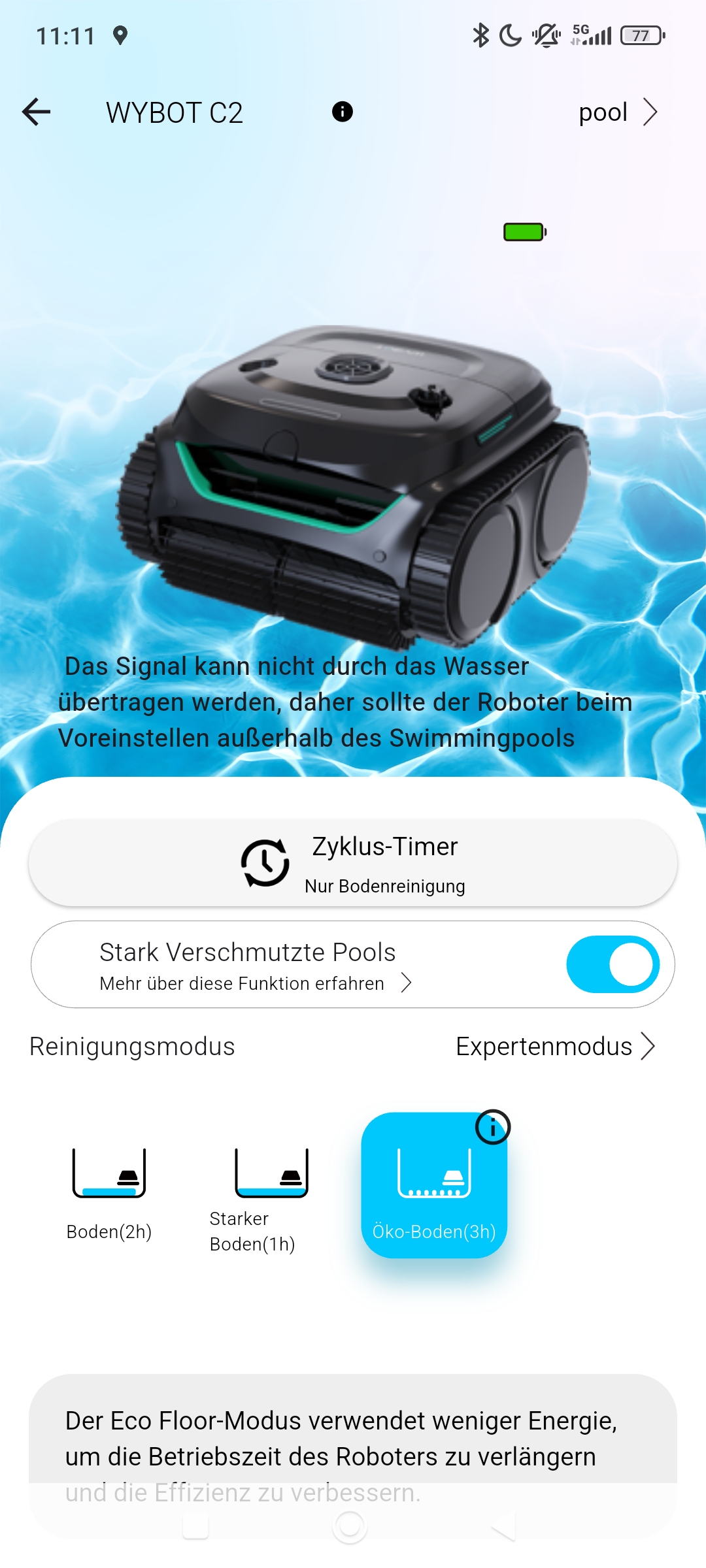
Task: Toggle the Stark Verschmutzte Pools switch
Action: click(x=613, y=964)
